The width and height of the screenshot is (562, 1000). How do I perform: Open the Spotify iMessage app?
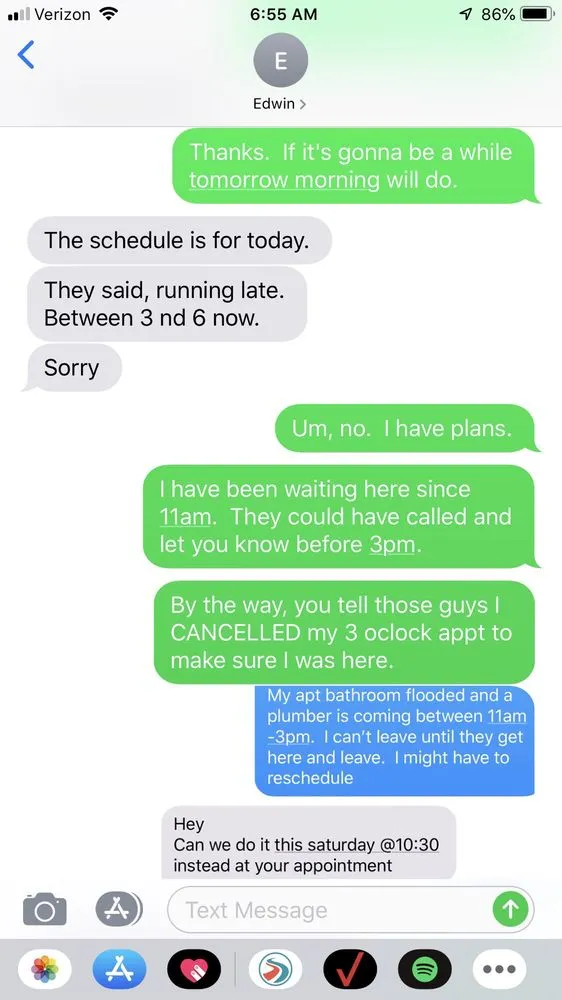pyautogui.click(x=425, y=970)
